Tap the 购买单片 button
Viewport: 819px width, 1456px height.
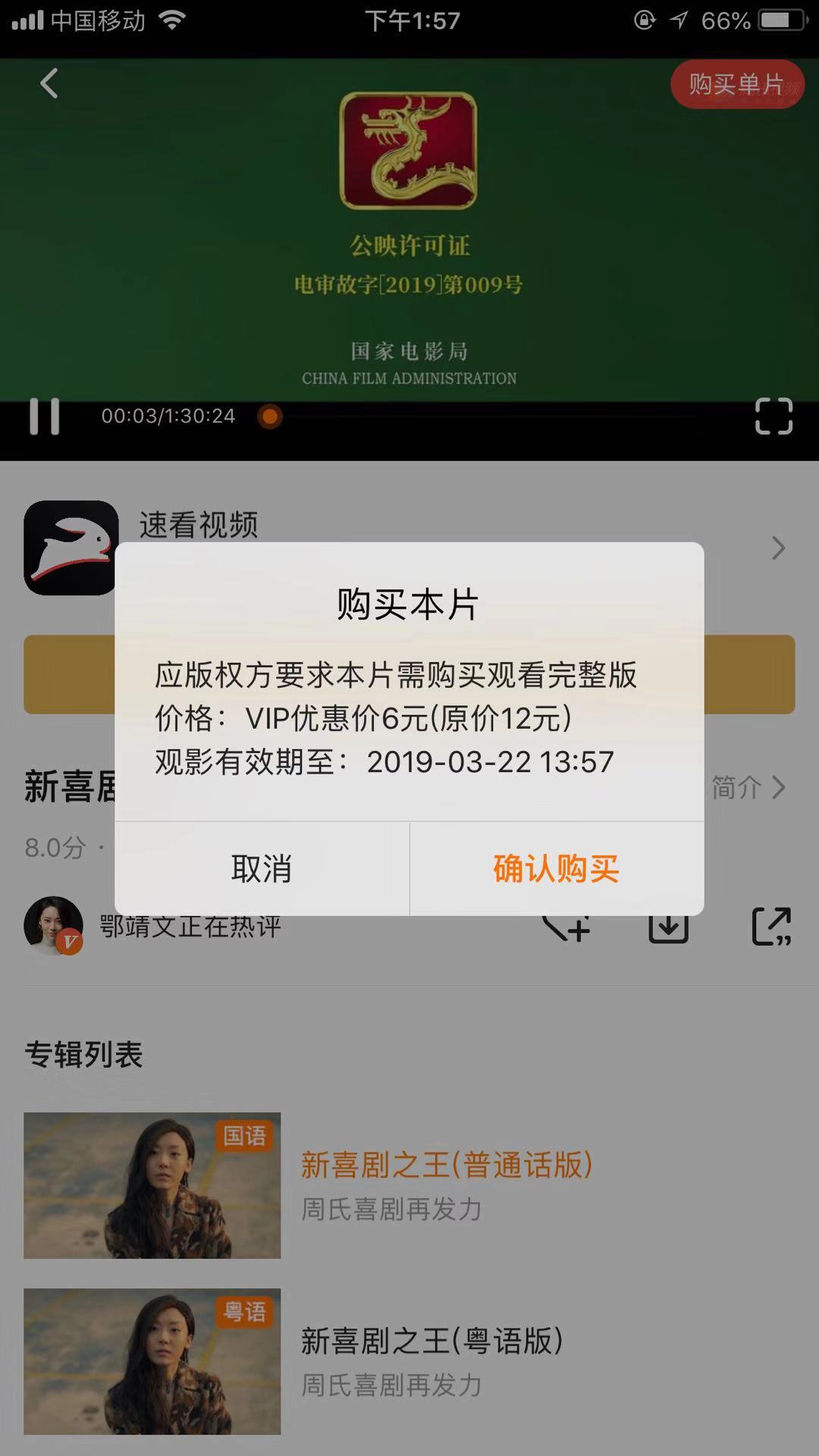coord(736,84)
